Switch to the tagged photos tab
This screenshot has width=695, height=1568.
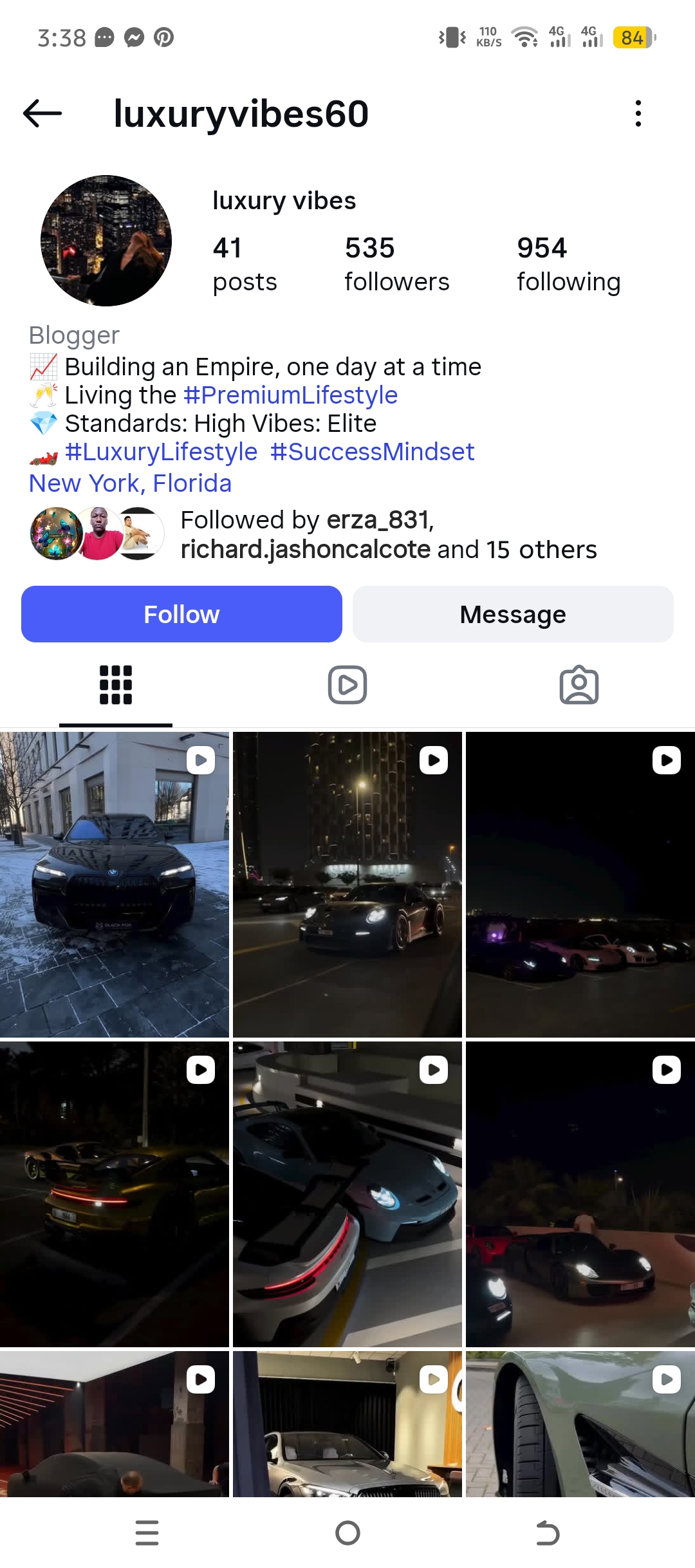tap(579, 685)
